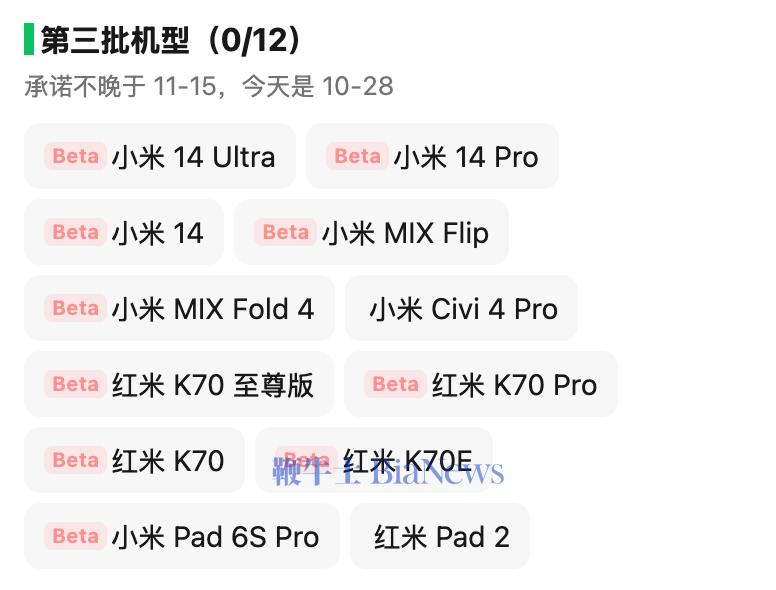776x590 pixels.
Task: Choose the 红米 K70 chip
Action: (x=134, y=461)
